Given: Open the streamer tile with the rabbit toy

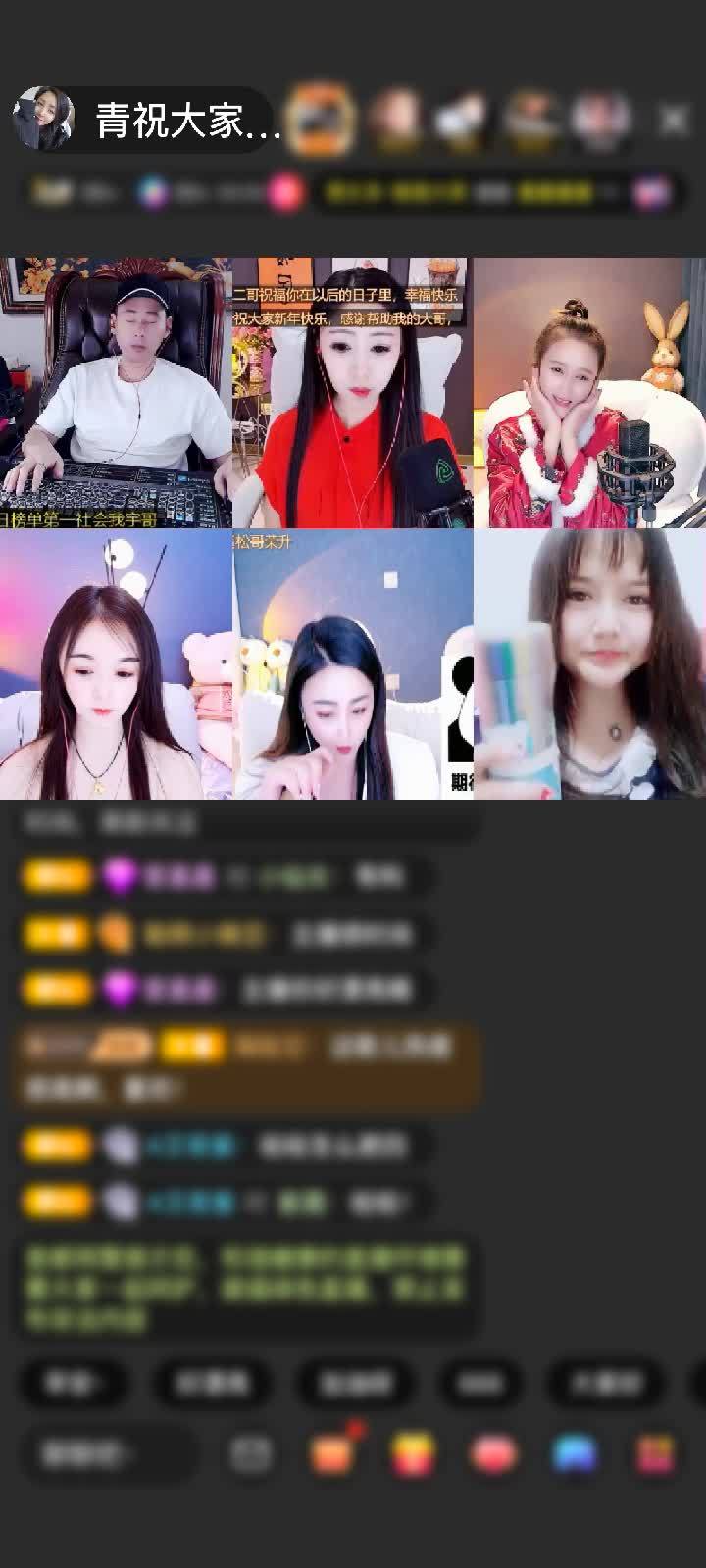Looking at the screenshot, I should coord(589,392).
